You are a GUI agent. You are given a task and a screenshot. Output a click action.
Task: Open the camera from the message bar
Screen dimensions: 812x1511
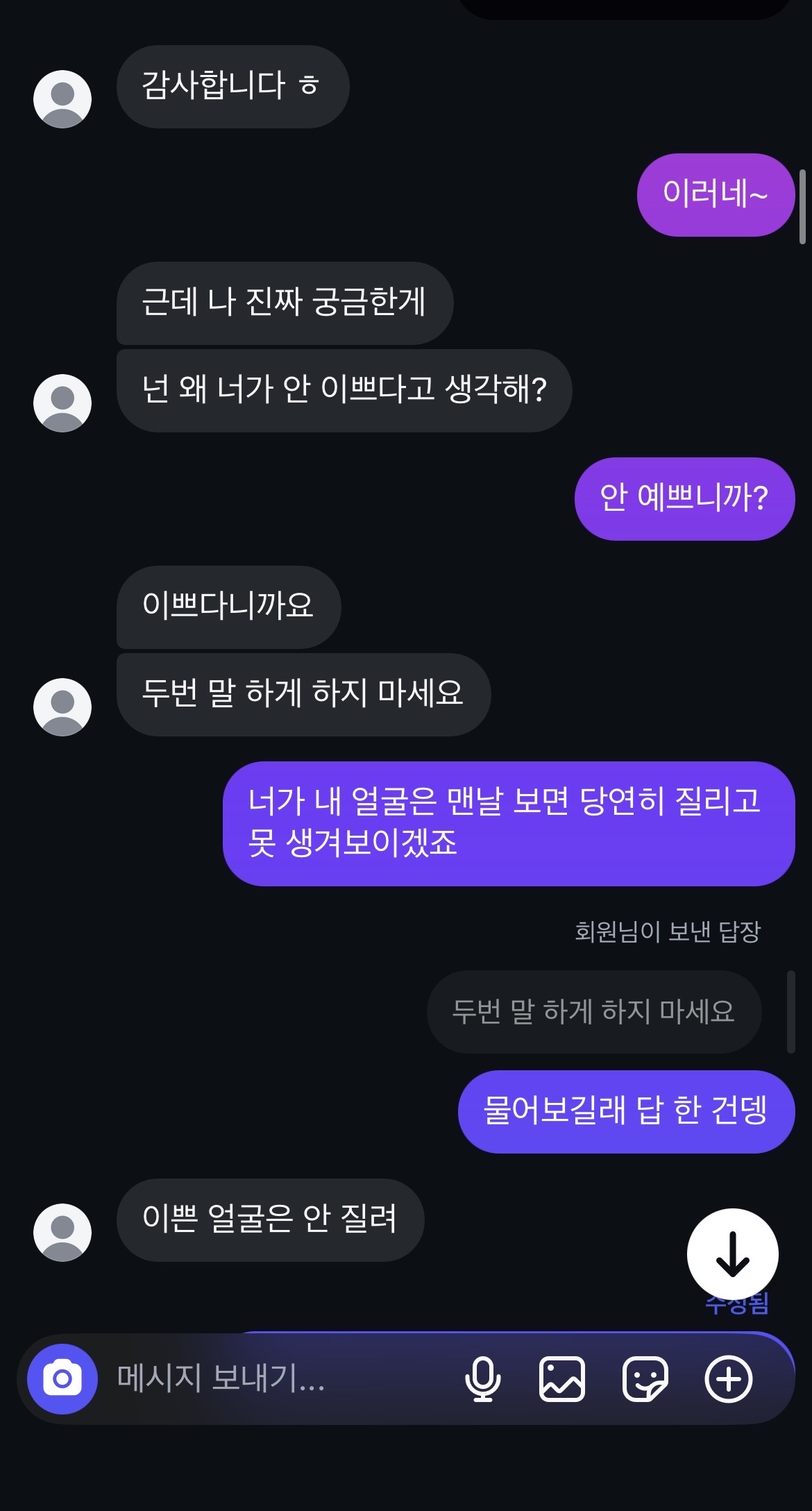click(x=62, y=1378)
